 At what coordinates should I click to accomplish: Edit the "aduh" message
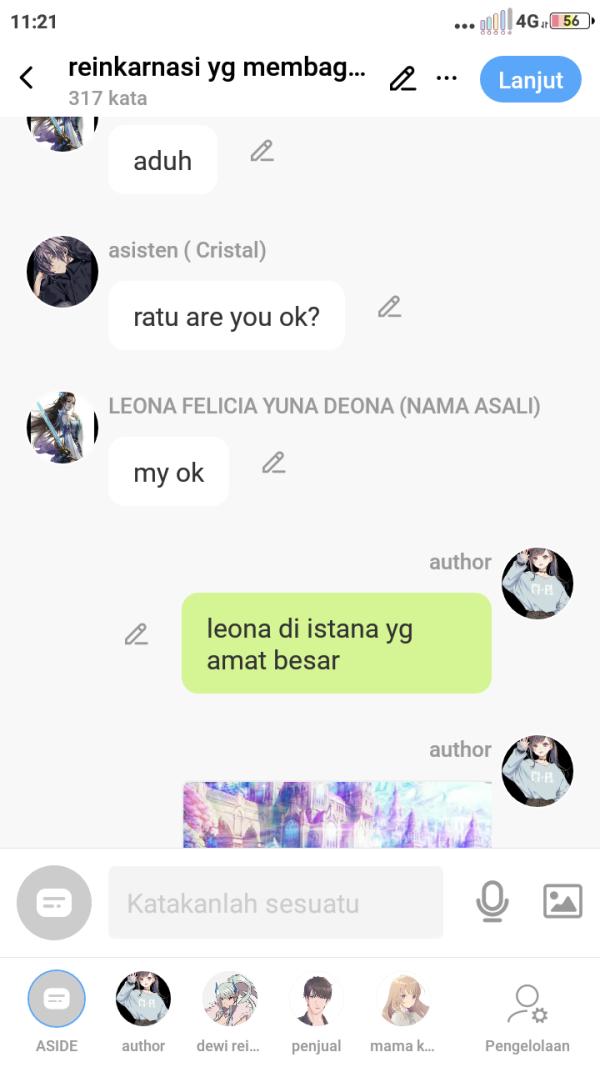click(262, 151)
